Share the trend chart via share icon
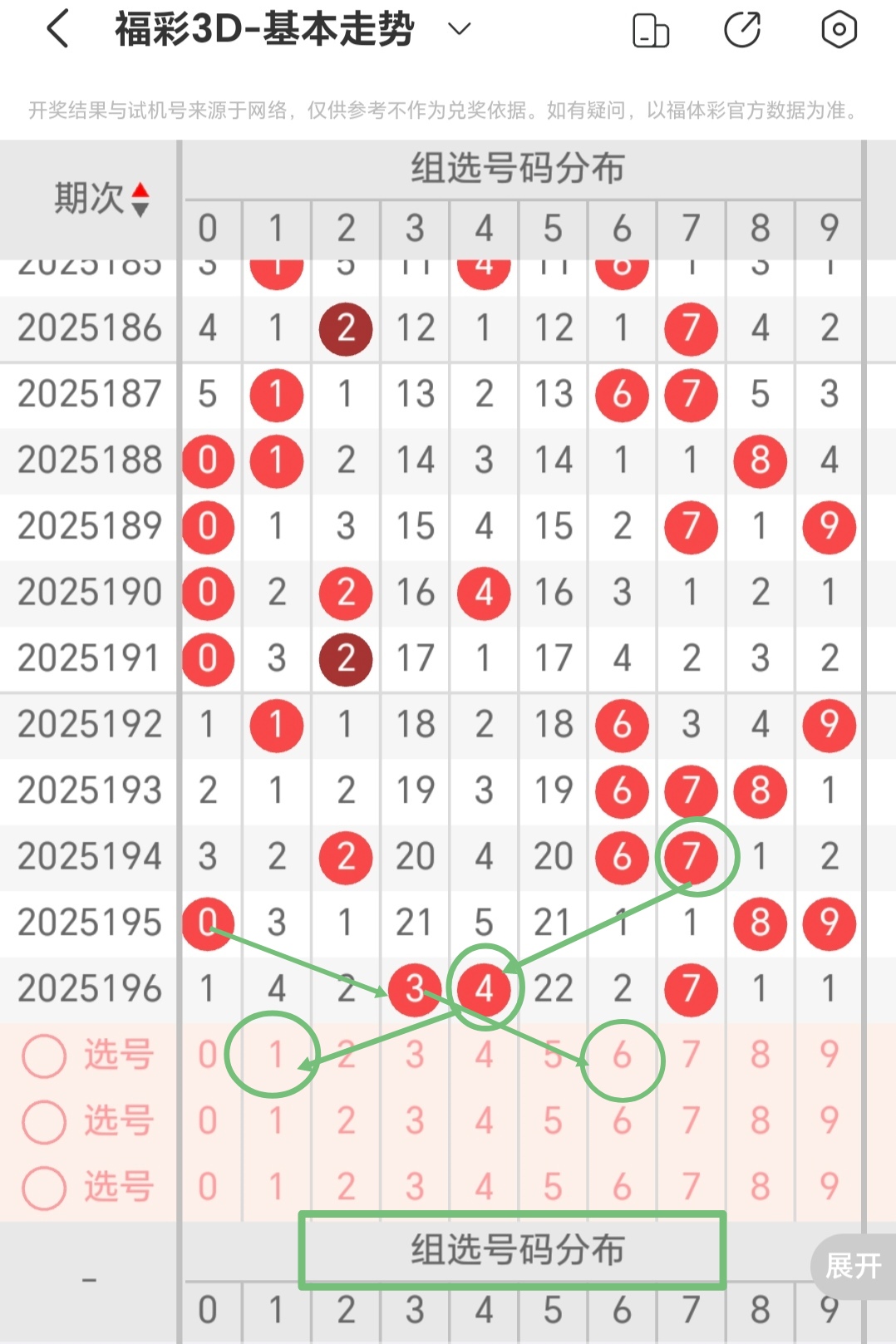Screen dimensions: 896x1344 [x=744, y=28]
